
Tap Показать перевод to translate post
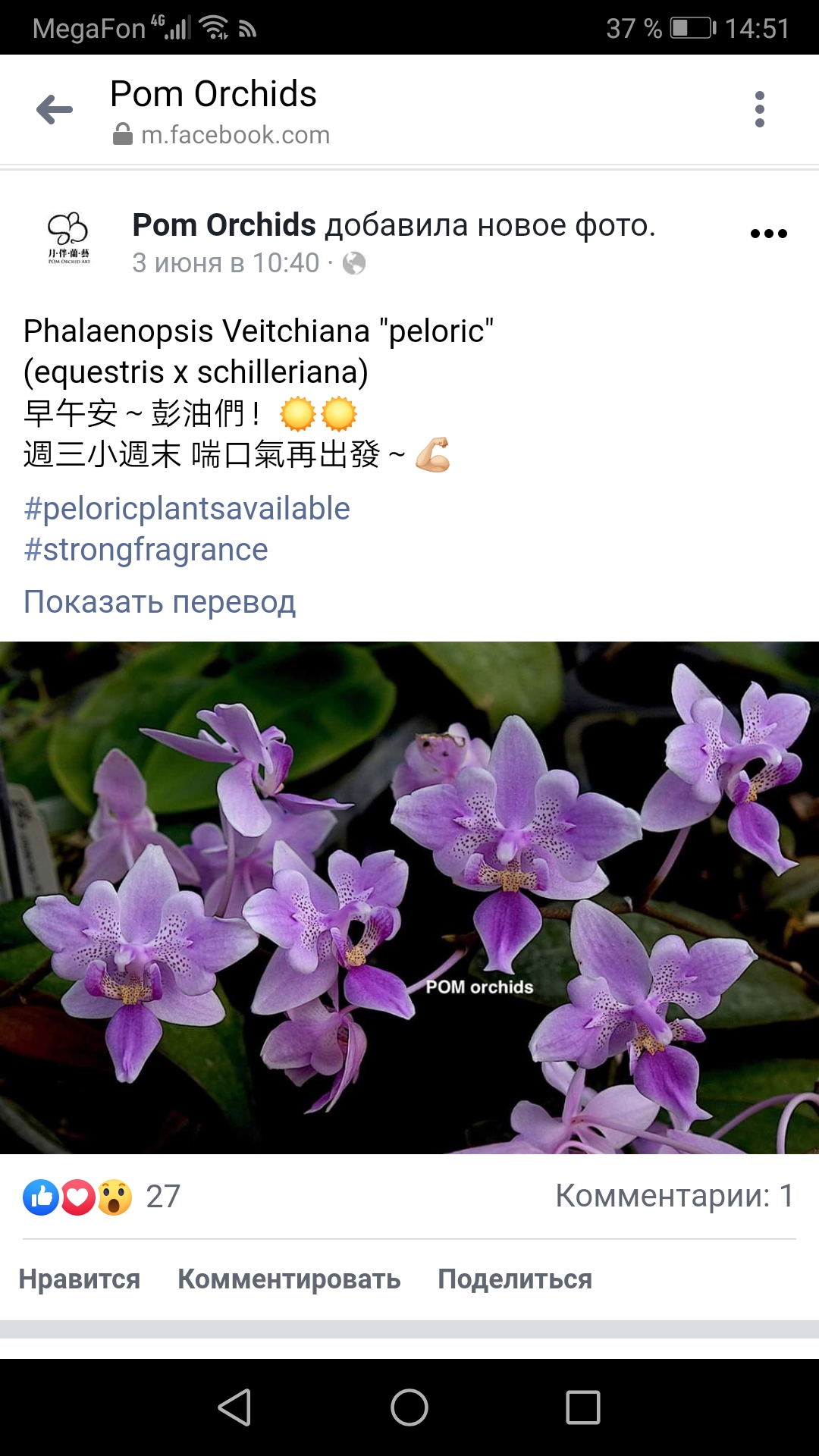tap(159, 602)
